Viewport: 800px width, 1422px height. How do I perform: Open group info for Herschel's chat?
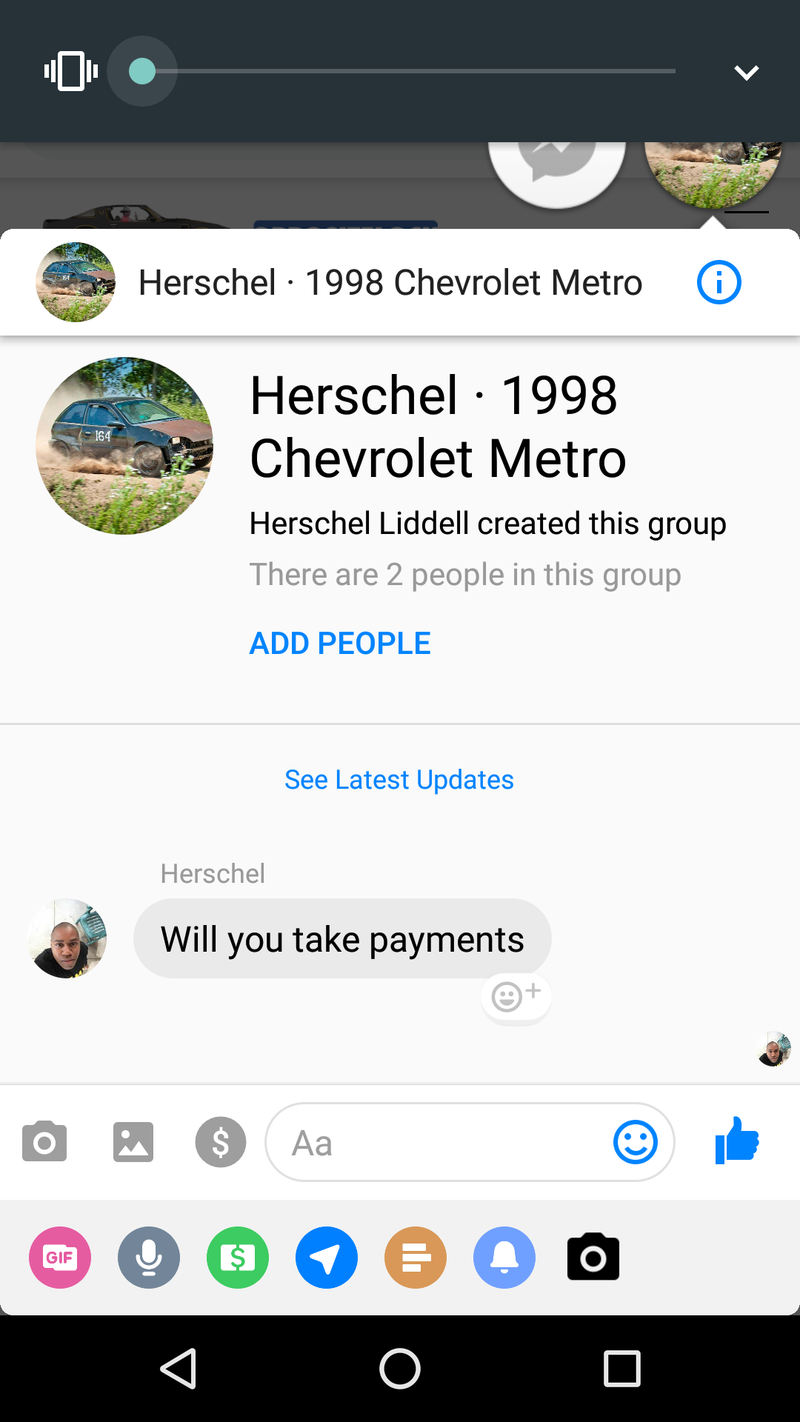pos(718,283)
